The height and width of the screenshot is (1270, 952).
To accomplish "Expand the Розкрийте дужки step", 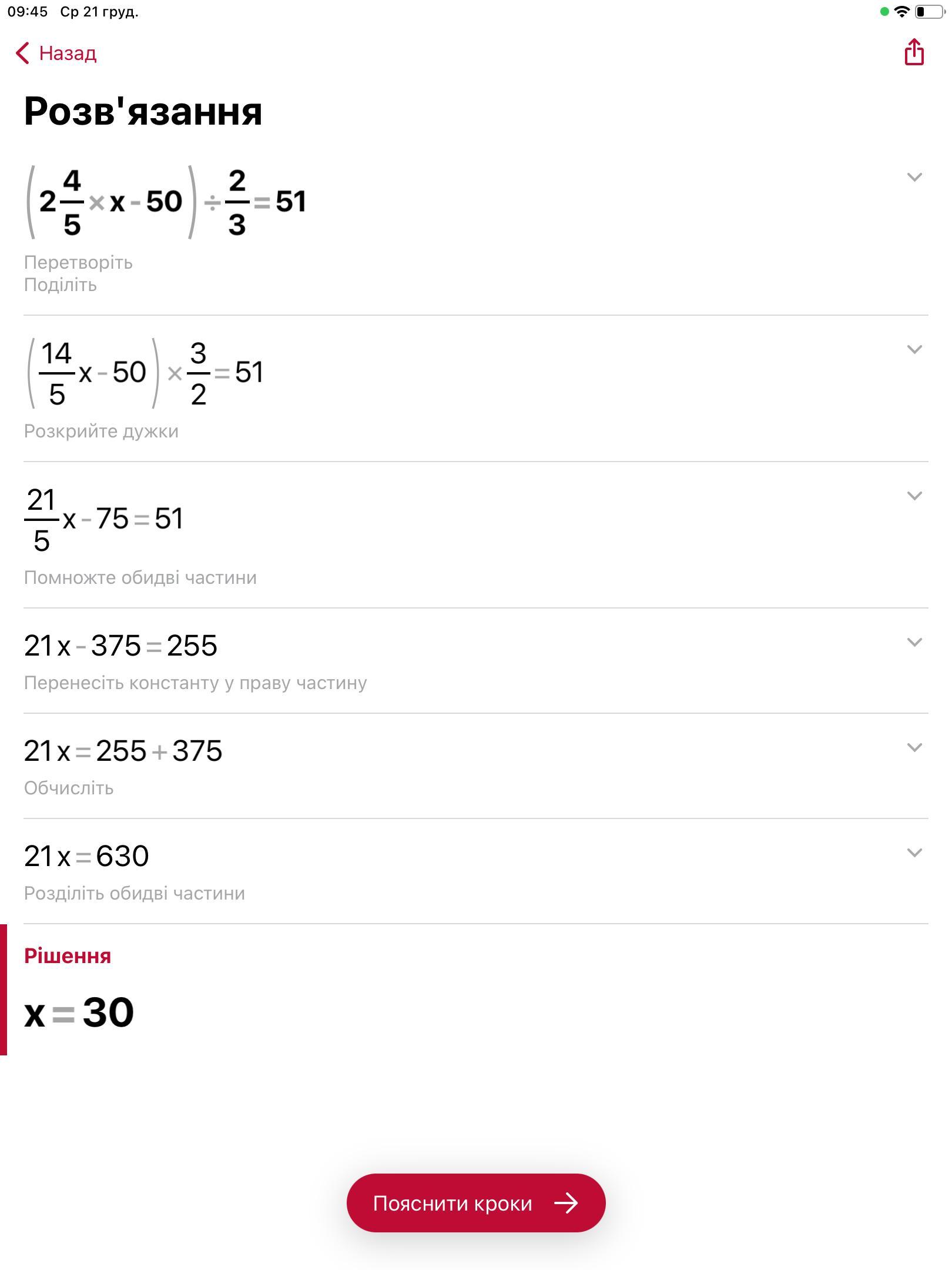I will [914, 349].
